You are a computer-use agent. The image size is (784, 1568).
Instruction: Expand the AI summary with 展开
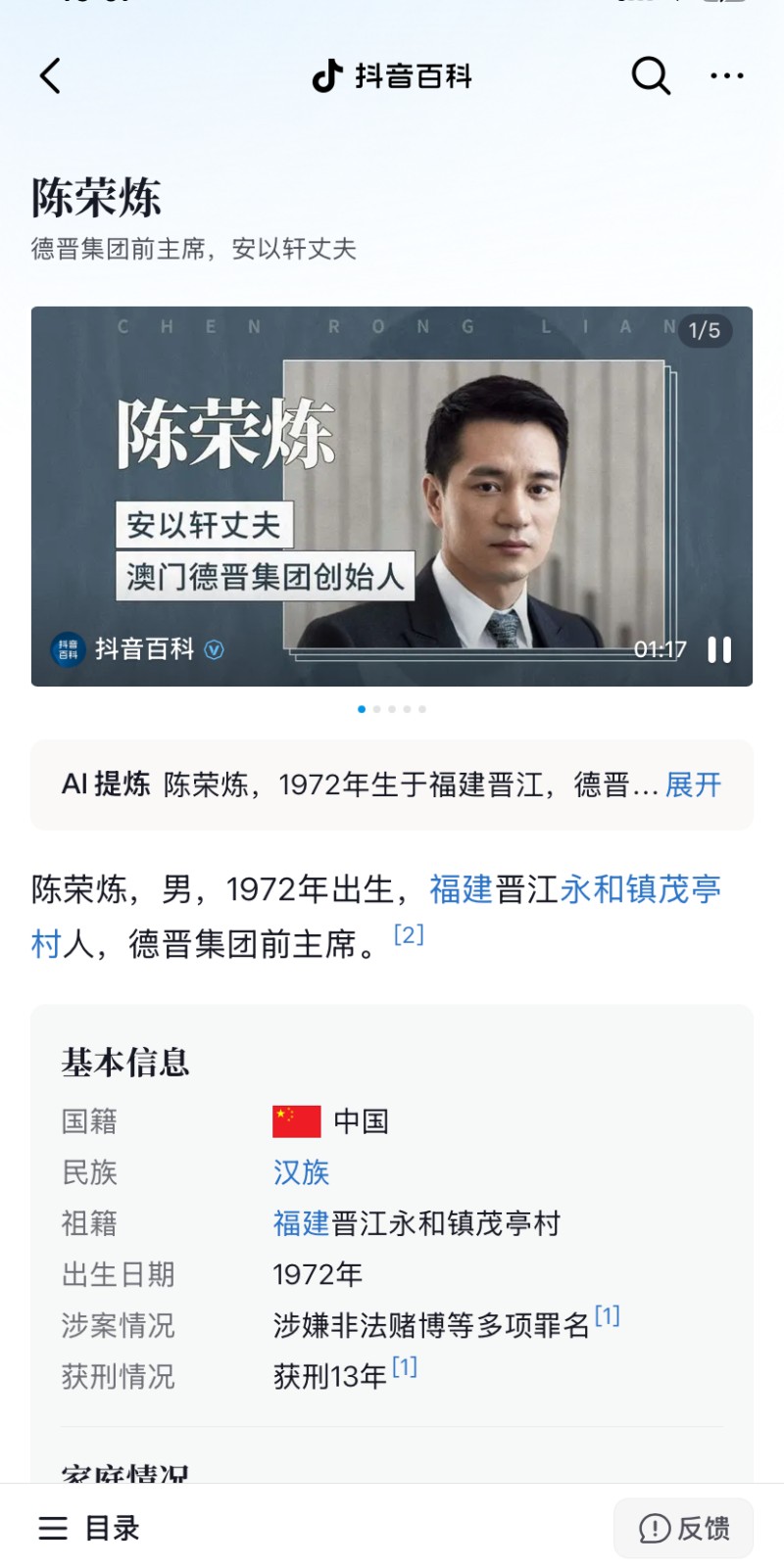[693, 784]
